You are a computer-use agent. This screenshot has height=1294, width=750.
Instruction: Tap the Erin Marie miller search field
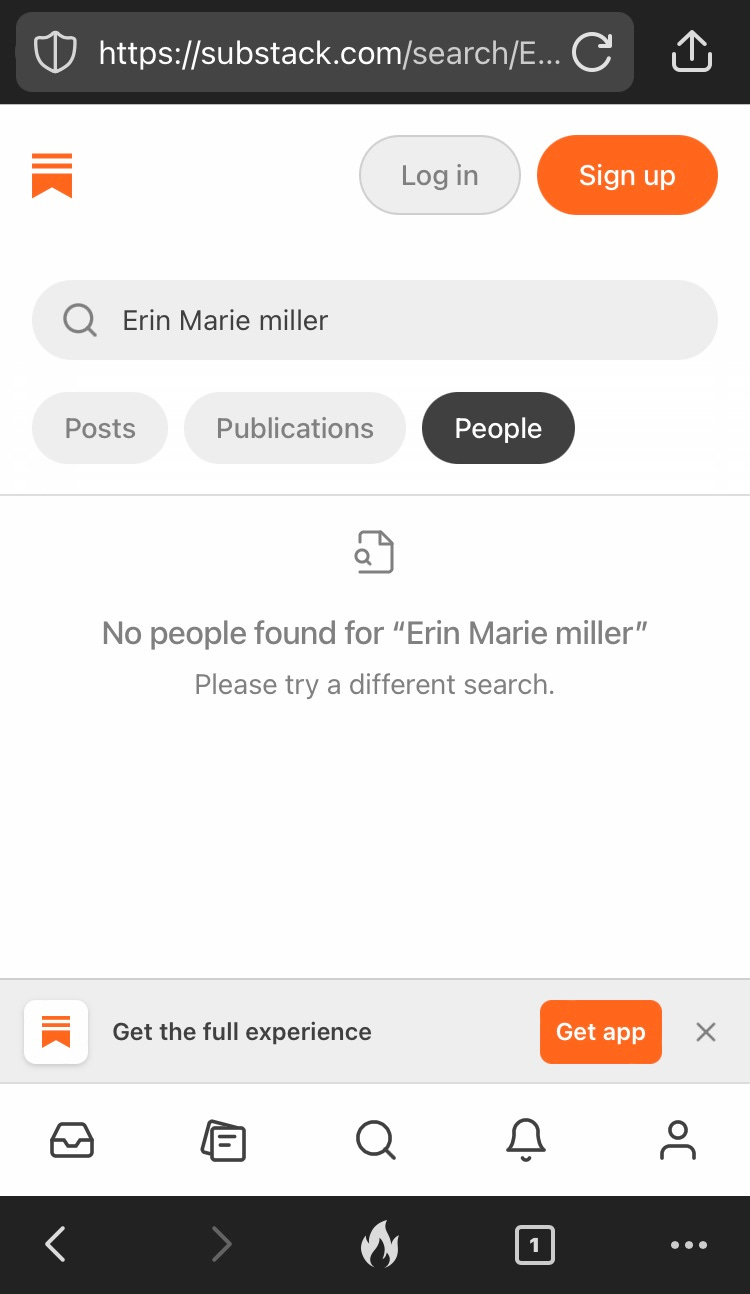point(375,320)
